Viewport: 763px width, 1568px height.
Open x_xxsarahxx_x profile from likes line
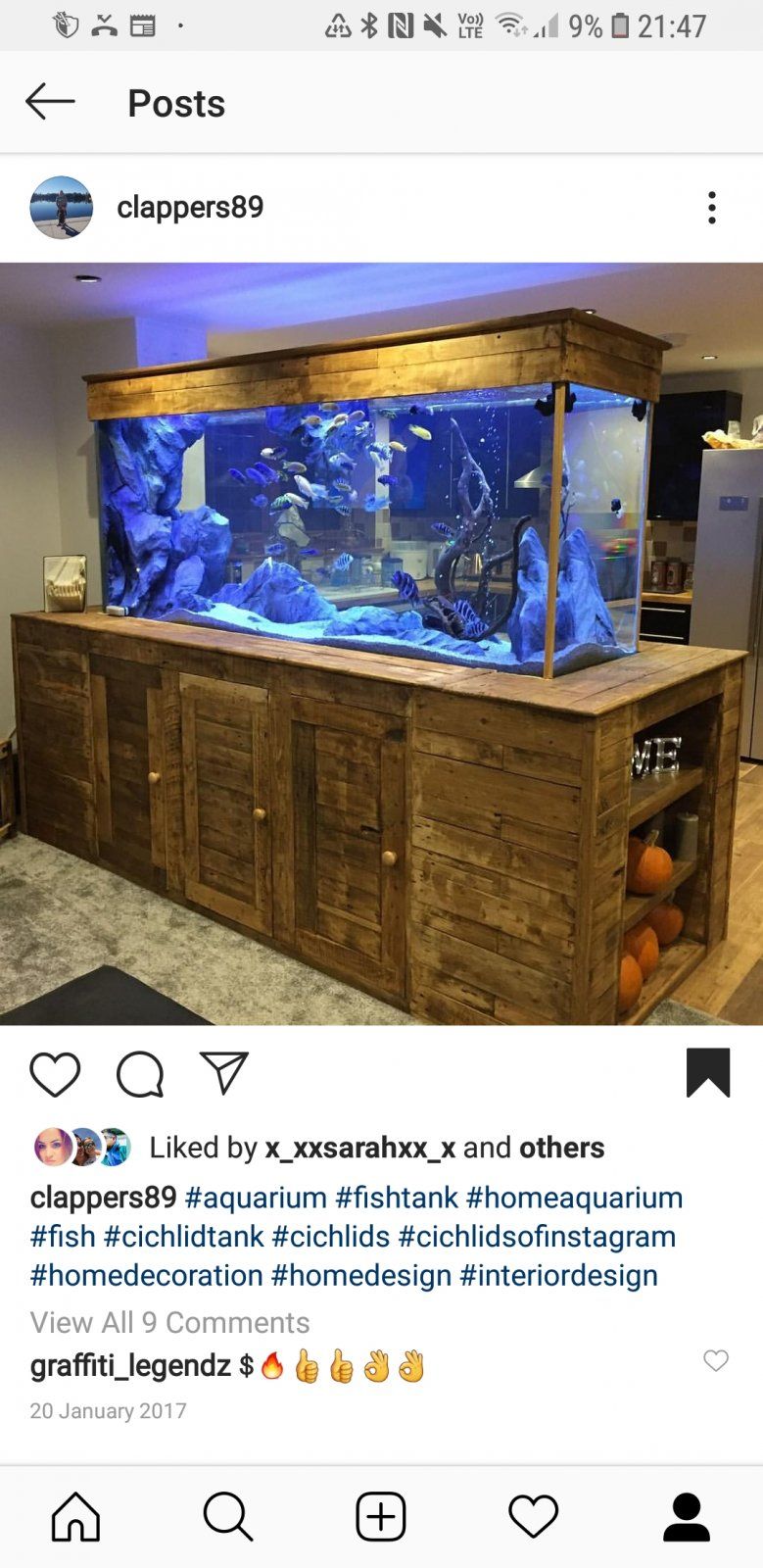click(x=359, y=1148)
